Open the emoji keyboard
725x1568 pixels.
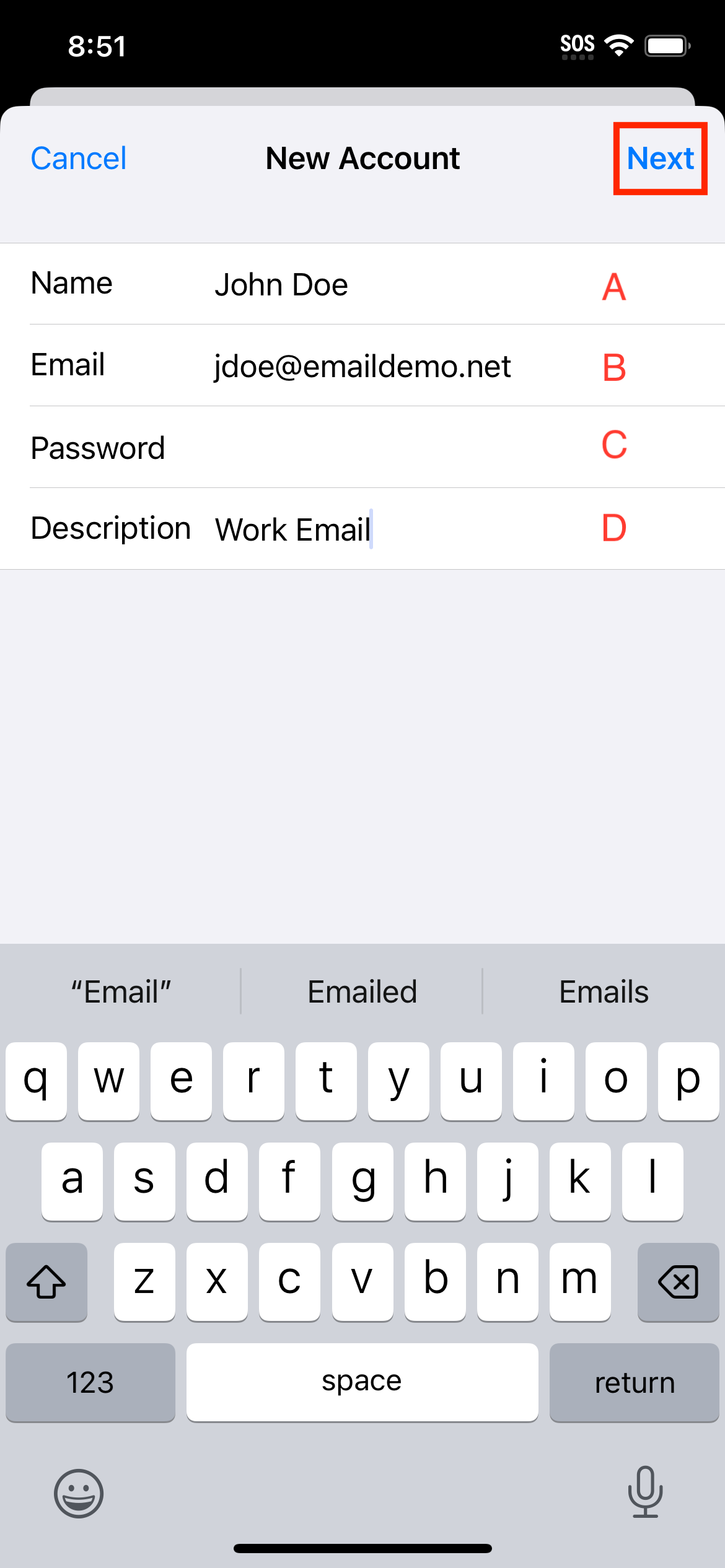(x=79, y=1493)
